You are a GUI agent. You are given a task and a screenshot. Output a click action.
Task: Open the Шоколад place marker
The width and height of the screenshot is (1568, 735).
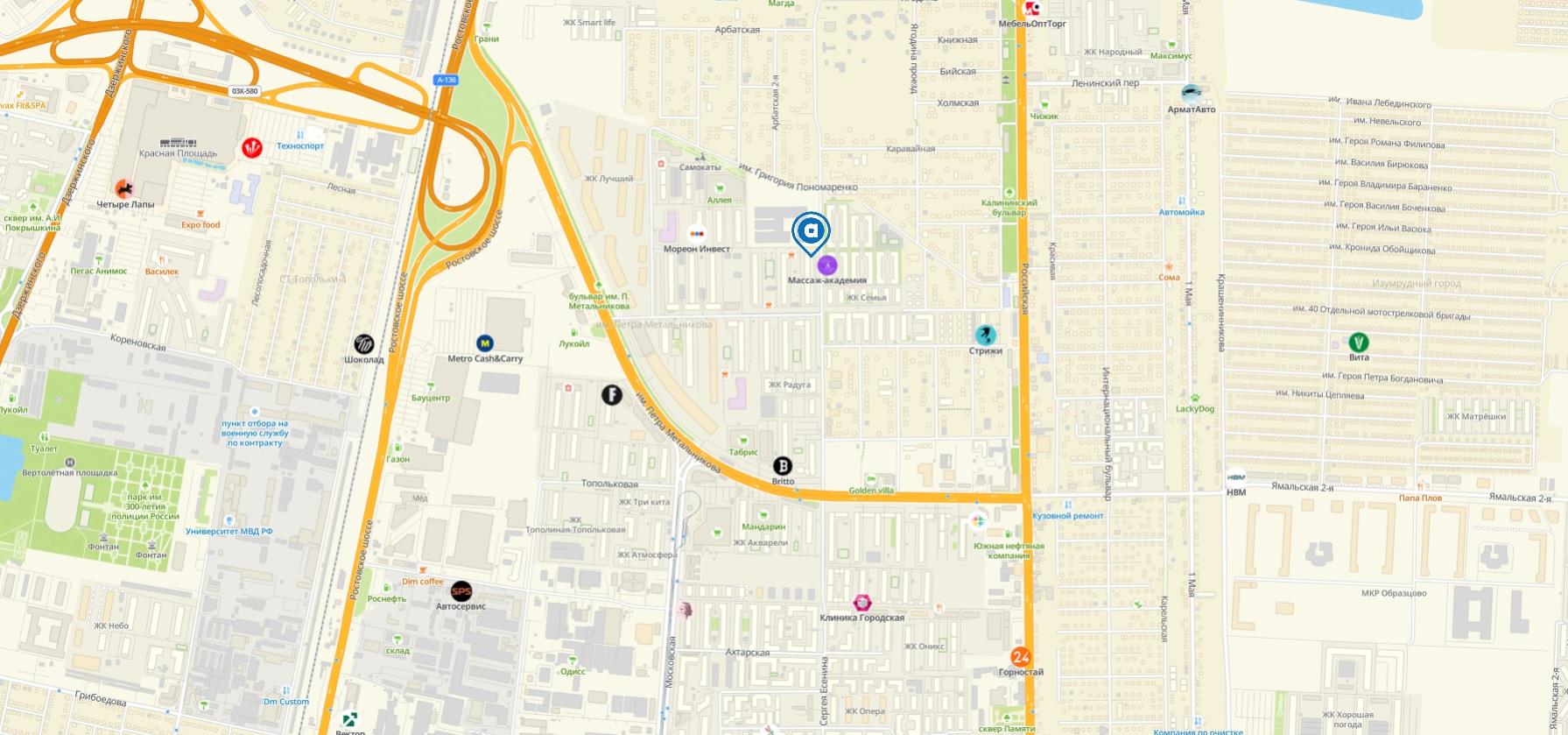(x=364, y=343)
